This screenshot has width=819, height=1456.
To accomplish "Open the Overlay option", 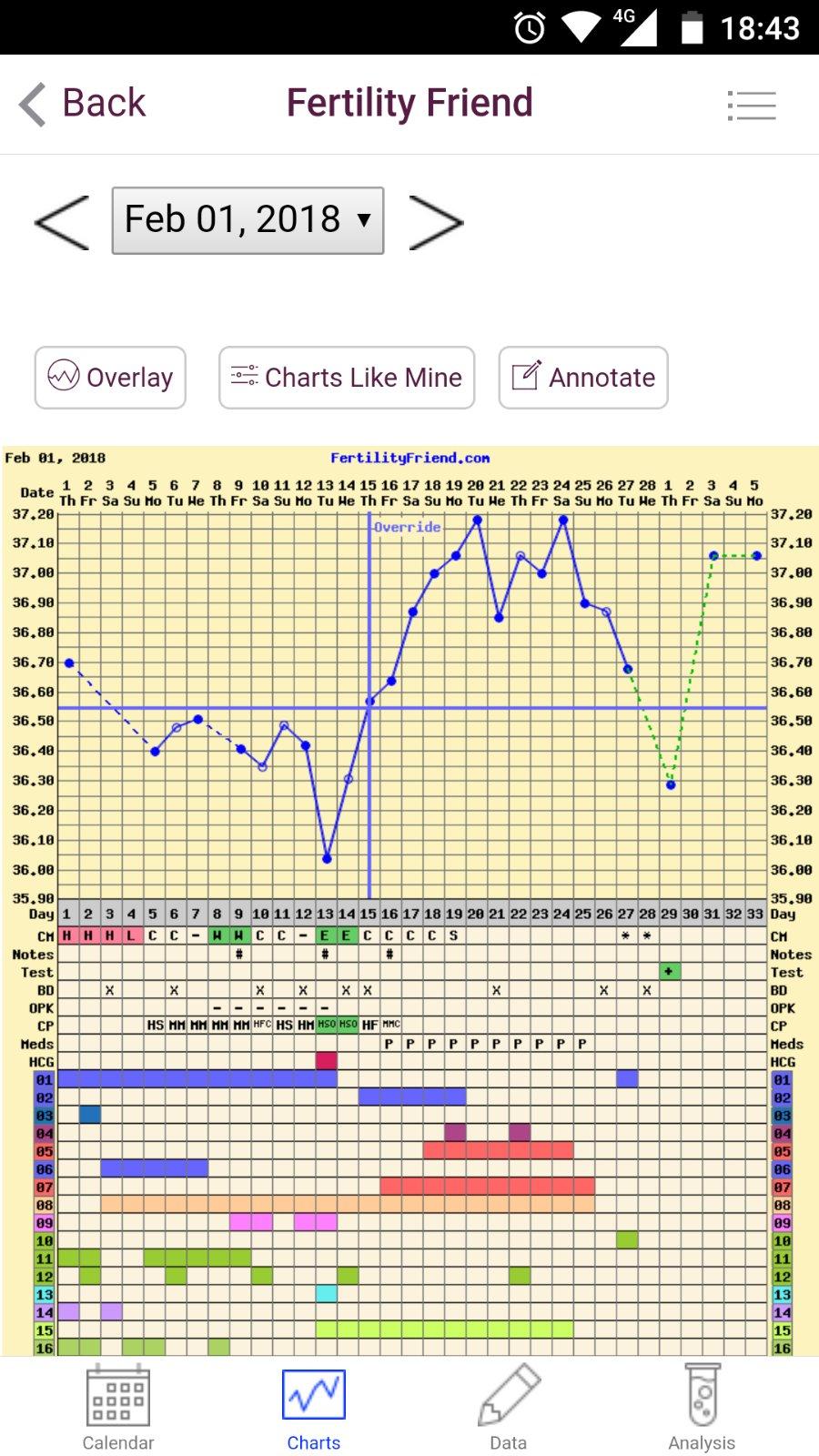I will (110, 378).
